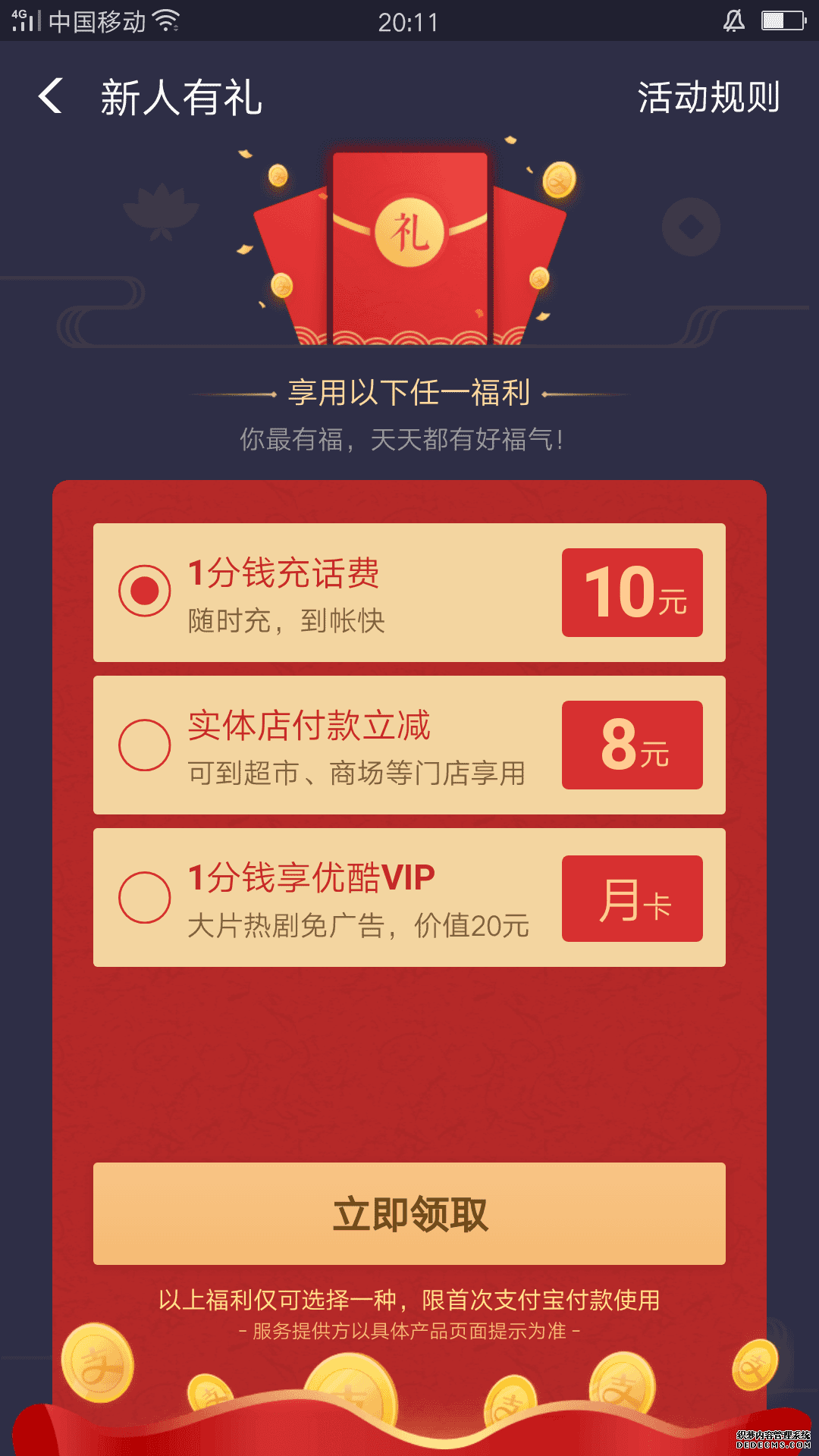Select 1分钱充话费 10元 option
The width and height of the screenshot is (819, 1456).
(144, 591)
